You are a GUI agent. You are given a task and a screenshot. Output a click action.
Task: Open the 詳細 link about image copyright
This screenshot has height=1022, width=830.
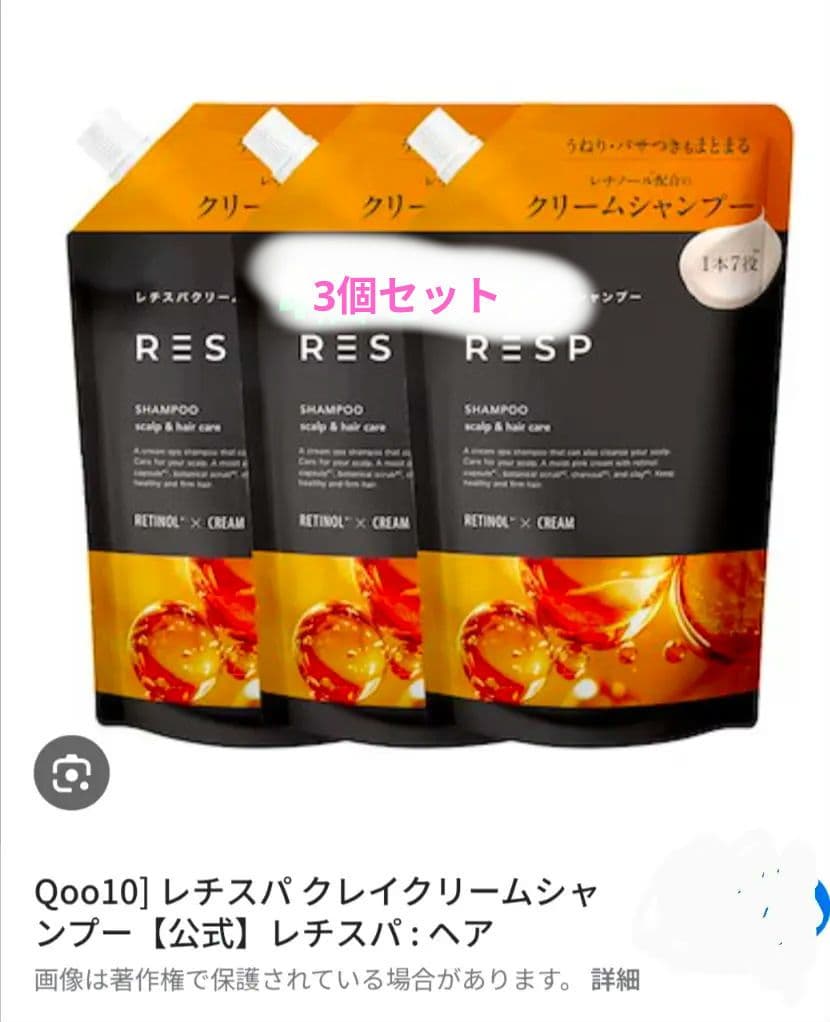615,979
